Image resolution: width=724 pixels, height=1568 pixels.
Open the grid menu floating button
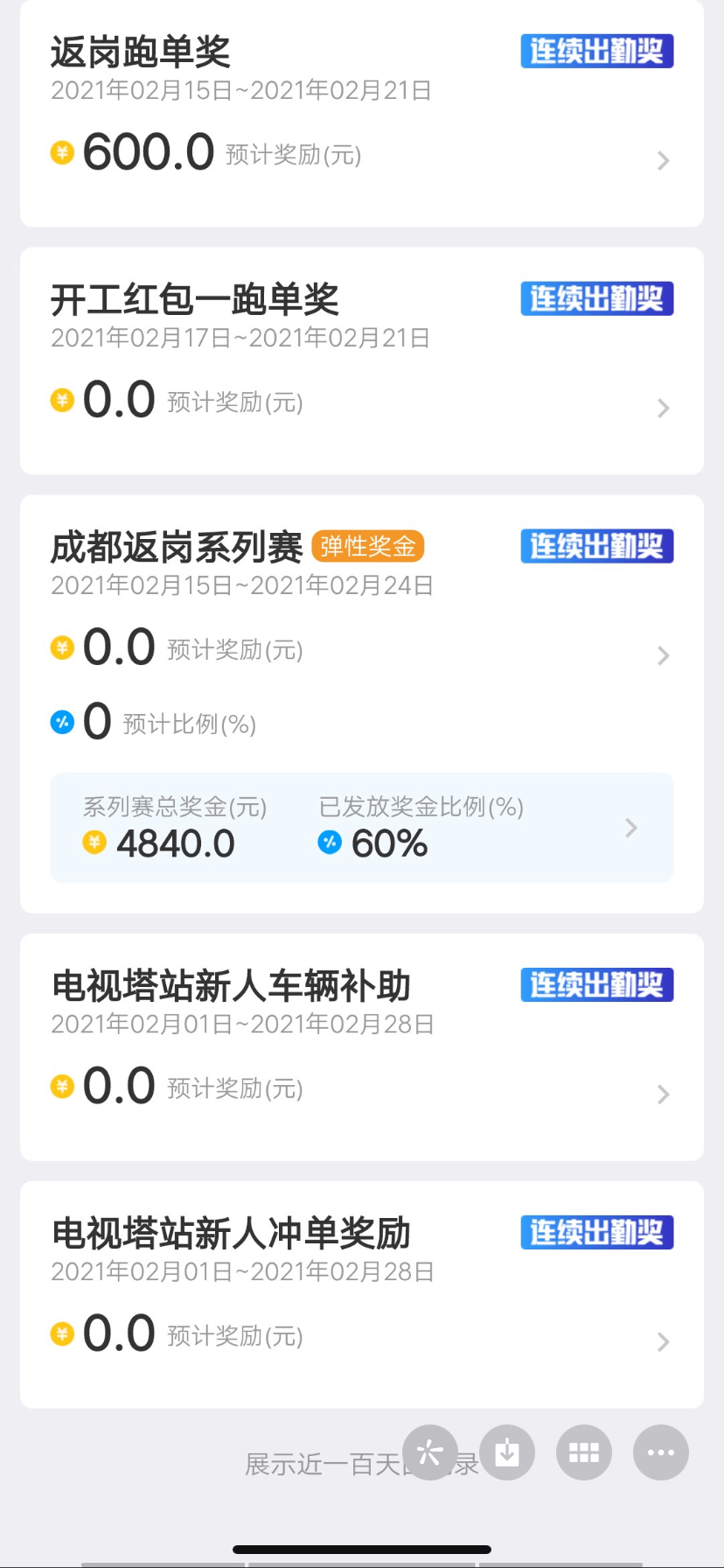[584, 1452]
